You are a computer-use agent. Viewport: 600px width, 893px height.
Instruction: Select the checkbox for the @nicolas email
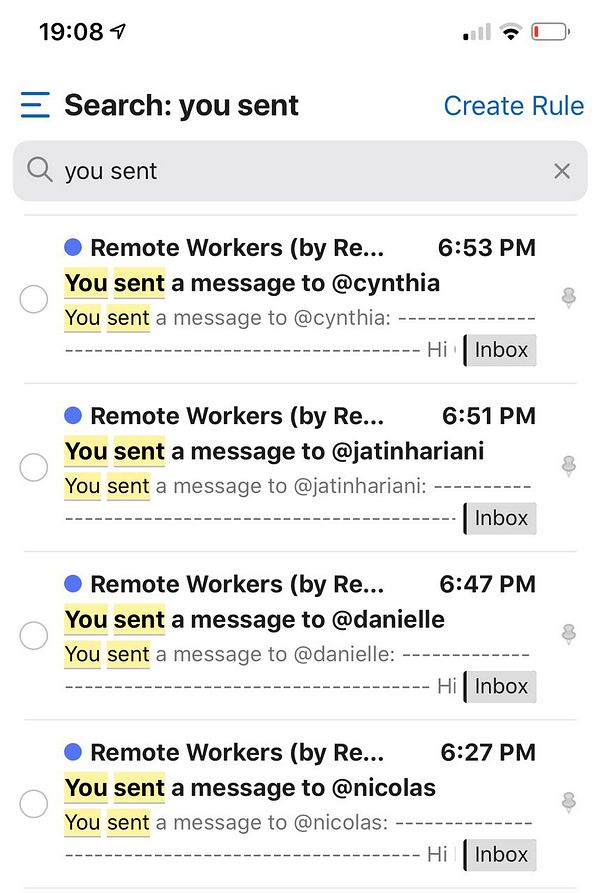pos(34,803)
